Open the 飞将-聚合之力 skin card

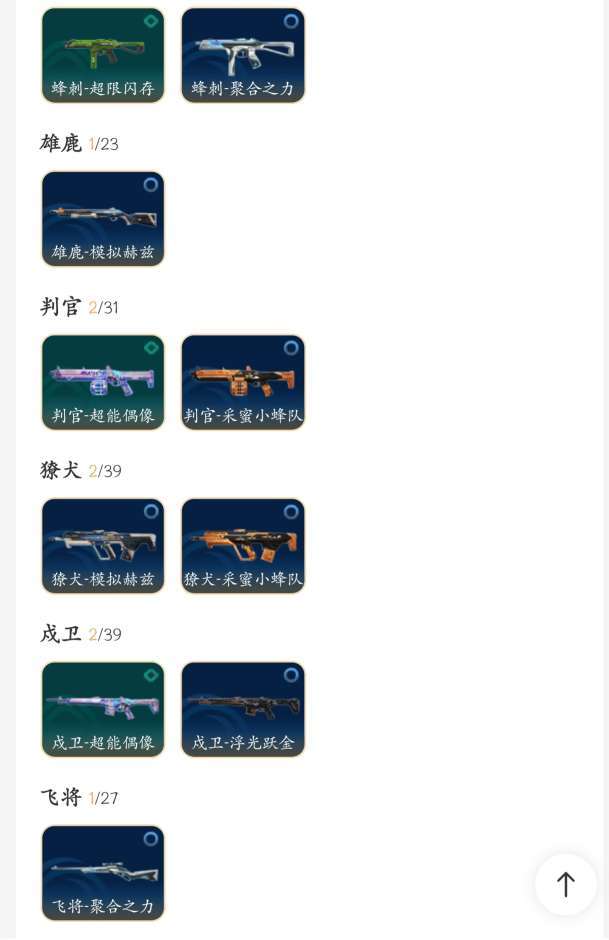[103, 873]
